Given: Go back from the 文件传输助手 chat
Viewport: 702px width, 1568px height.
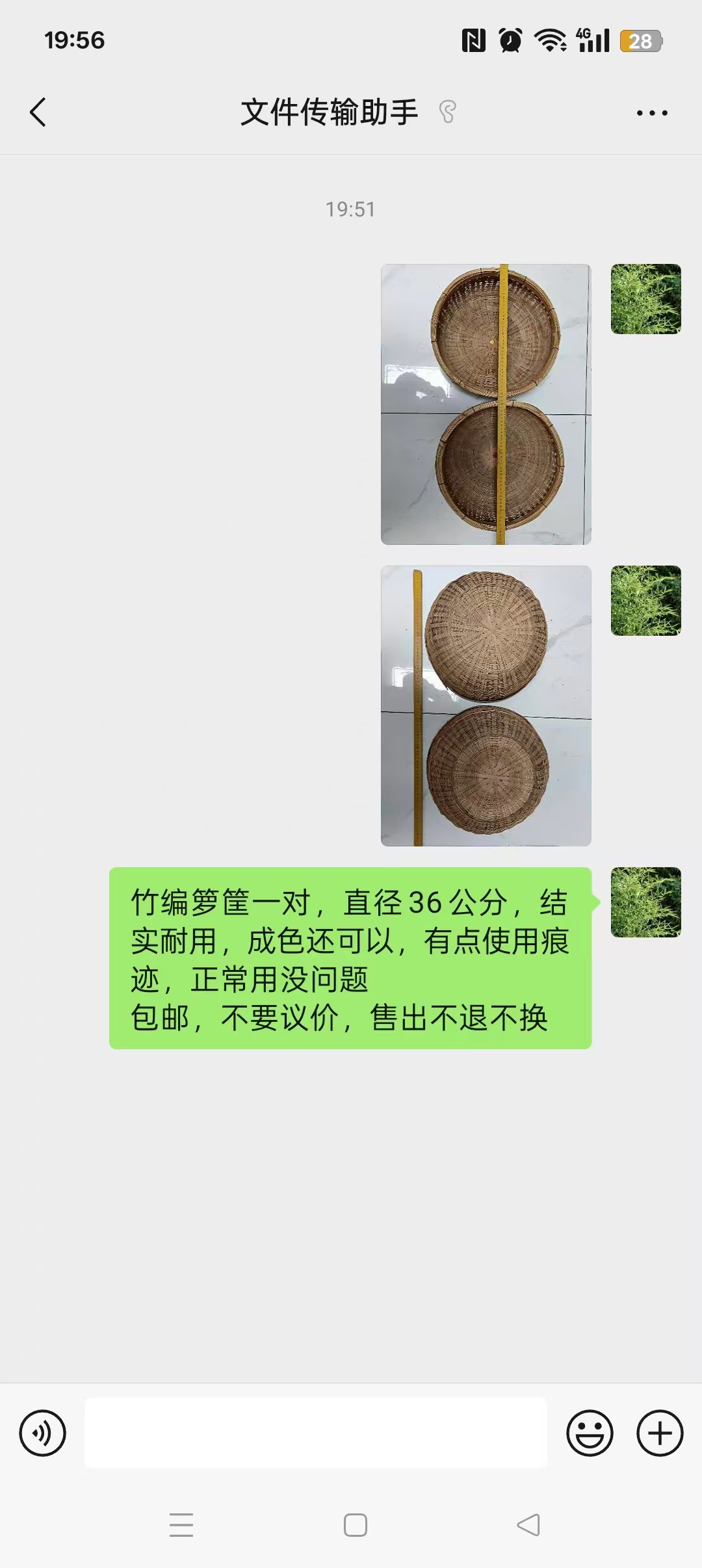Looking at the screenshot, I should click(x=38, y=112).
